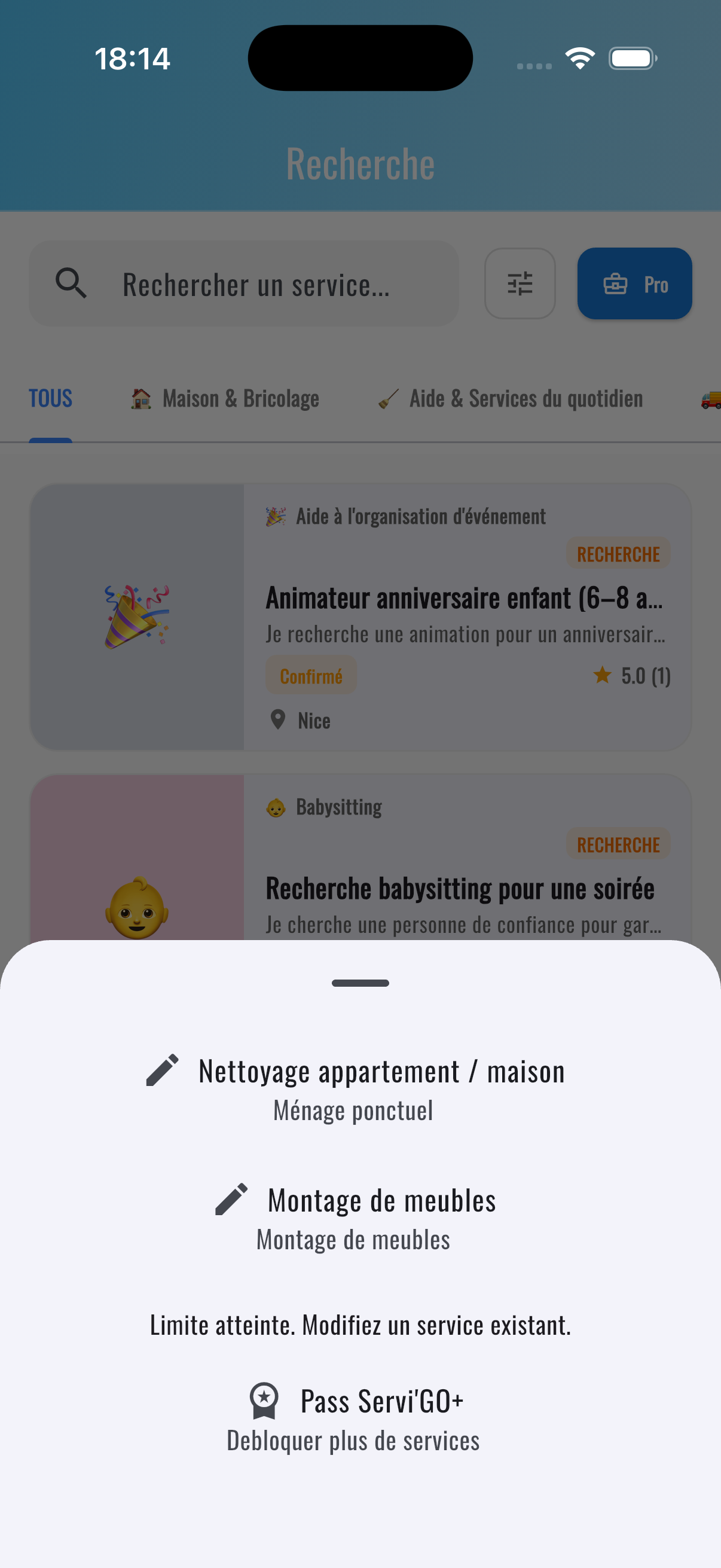
Task: Collapse the bottom sheet using its drag handle
Action: click(360, 983)
